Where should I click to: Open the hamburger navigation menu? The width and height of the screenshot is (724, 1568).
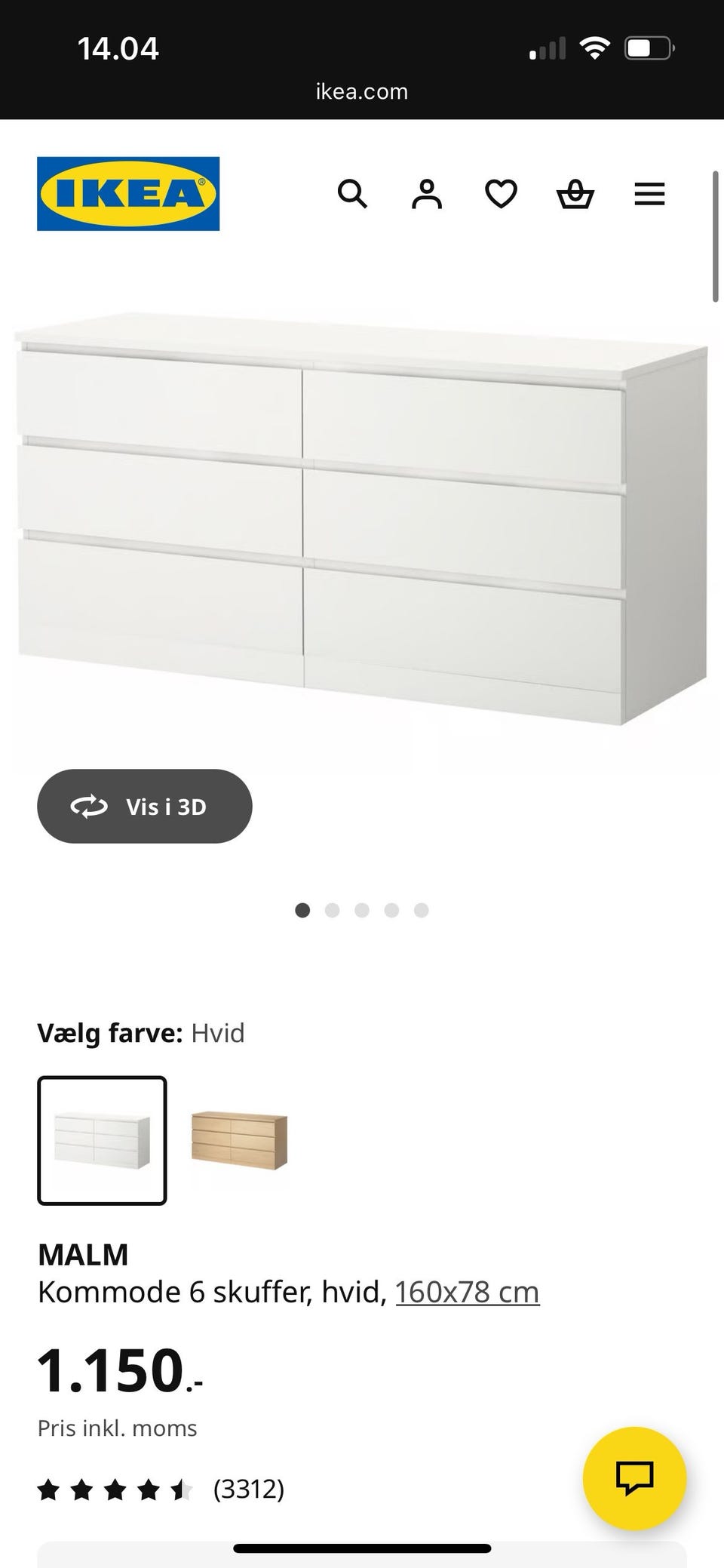click(x=649, y=195)
